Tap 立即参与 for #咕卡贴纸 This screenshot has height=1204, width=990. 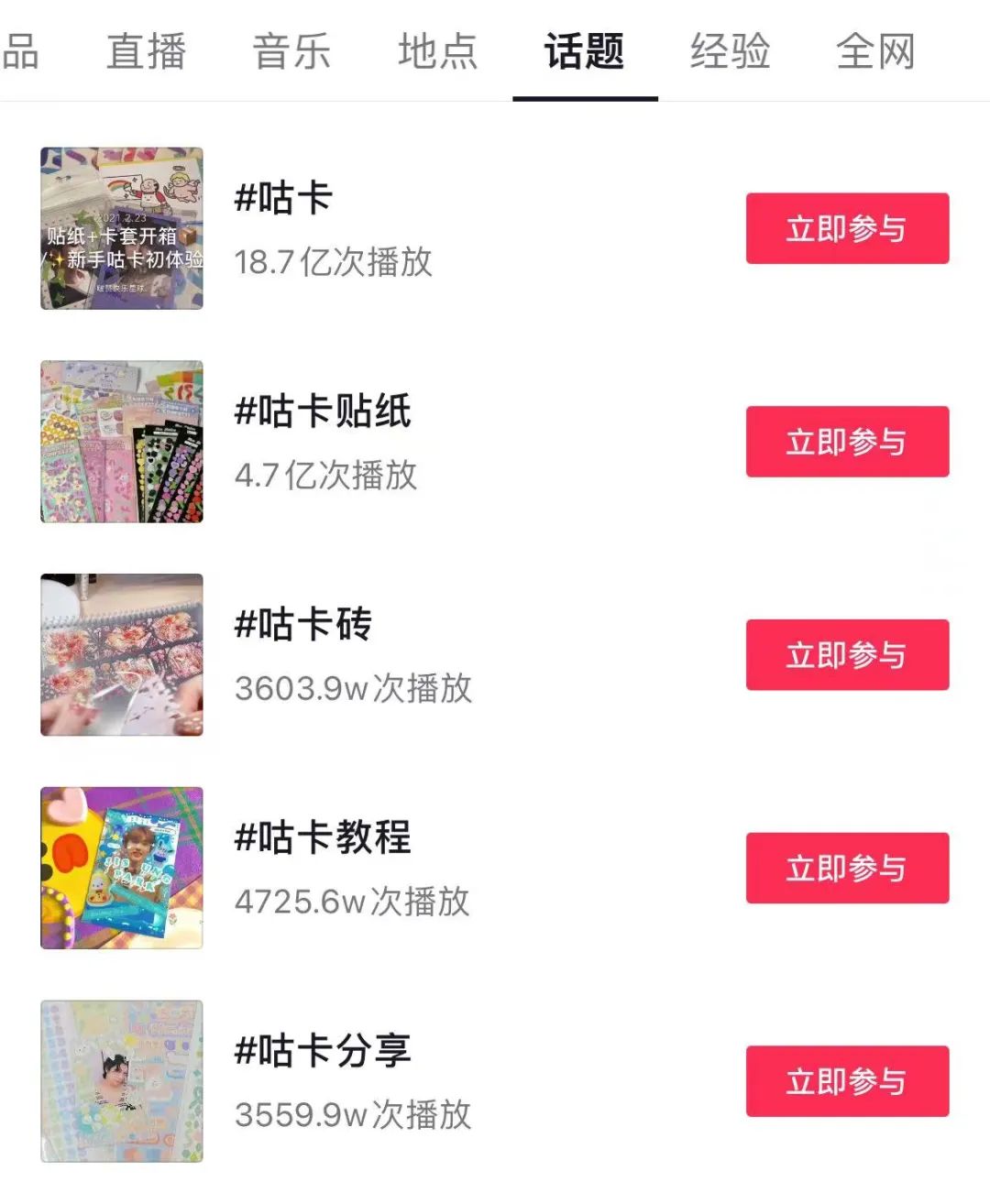point(846,442)
